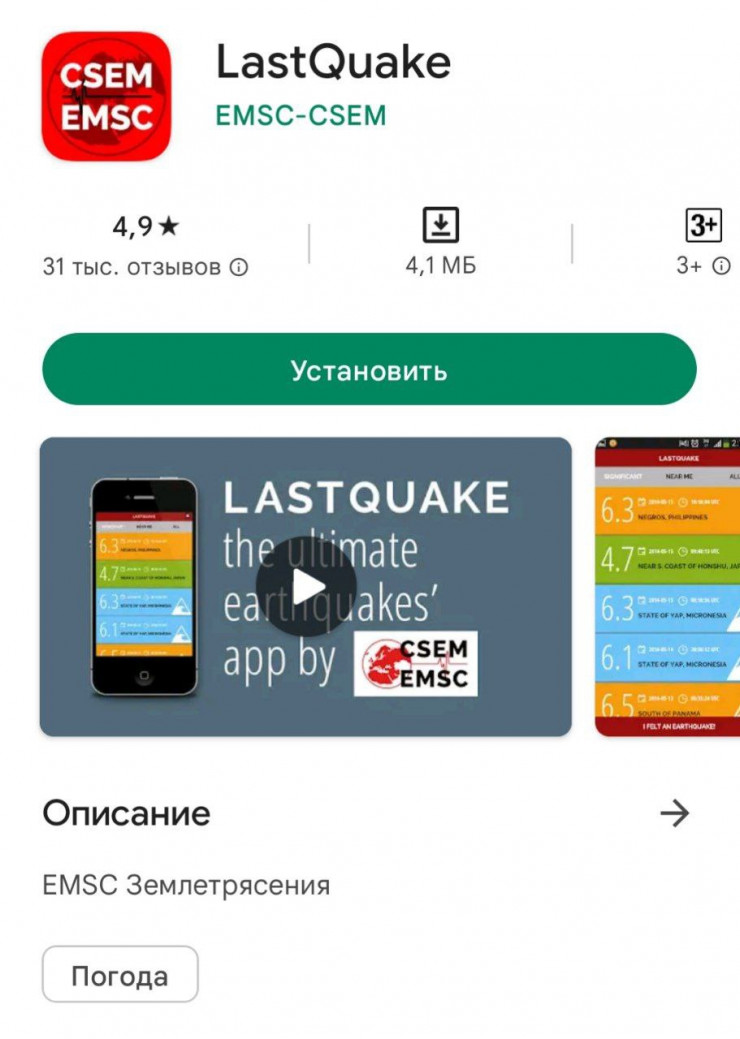Open the EMSC-CSEM developer page
Viewport: 740px width, 1039px height.
pos(301,115)
